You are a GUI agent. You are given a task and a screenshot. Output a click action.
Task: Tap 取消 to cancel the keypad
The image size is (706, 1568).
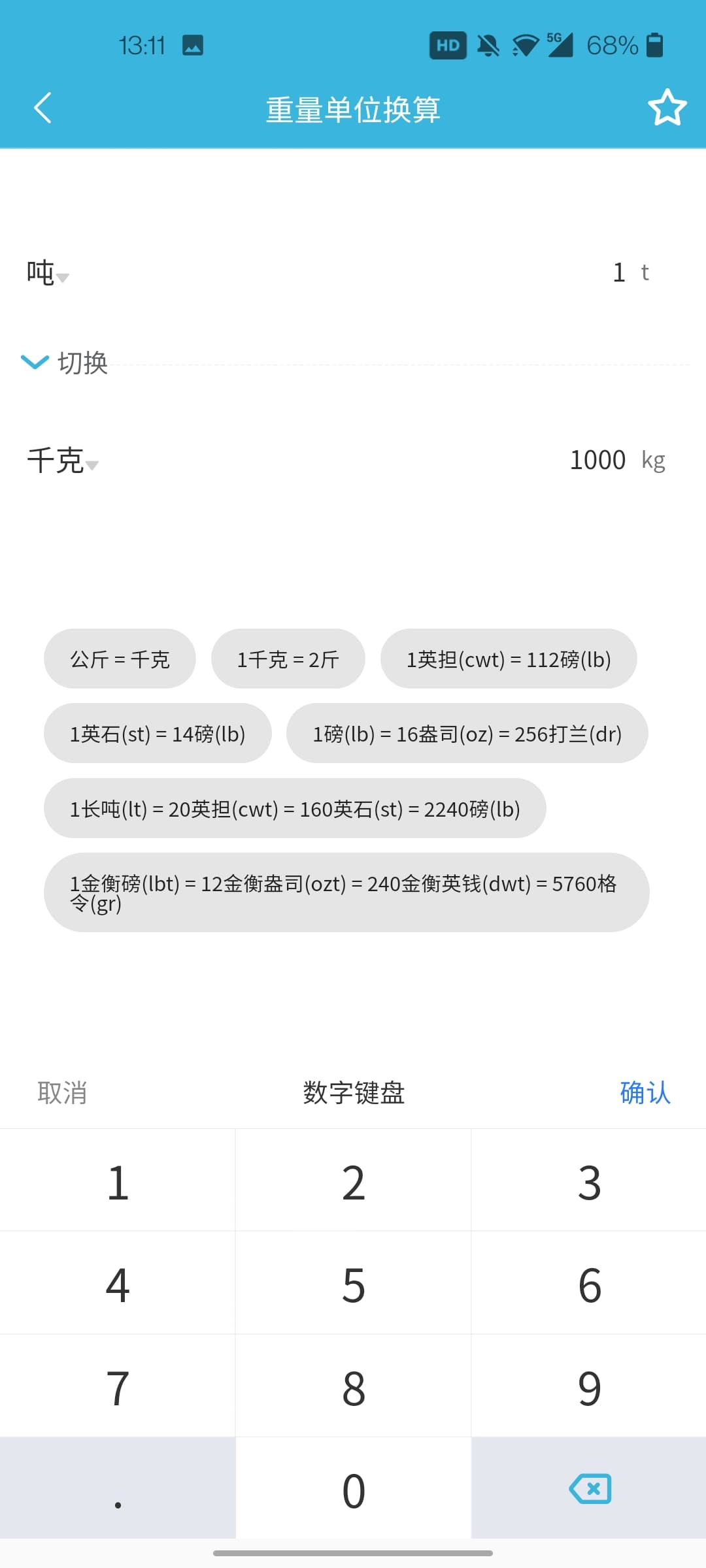[x=62, y=1092]
